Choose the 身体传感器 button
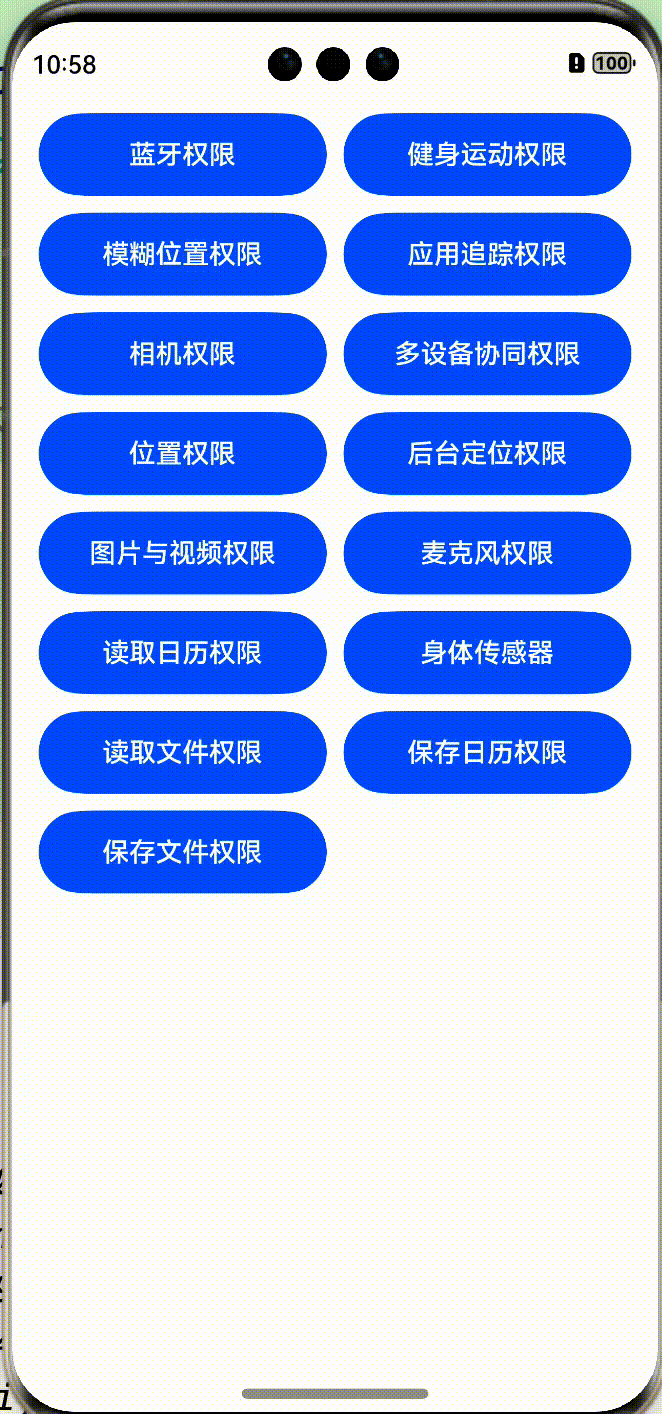This screenshot has width=662, height=1414. pos(487,652)
